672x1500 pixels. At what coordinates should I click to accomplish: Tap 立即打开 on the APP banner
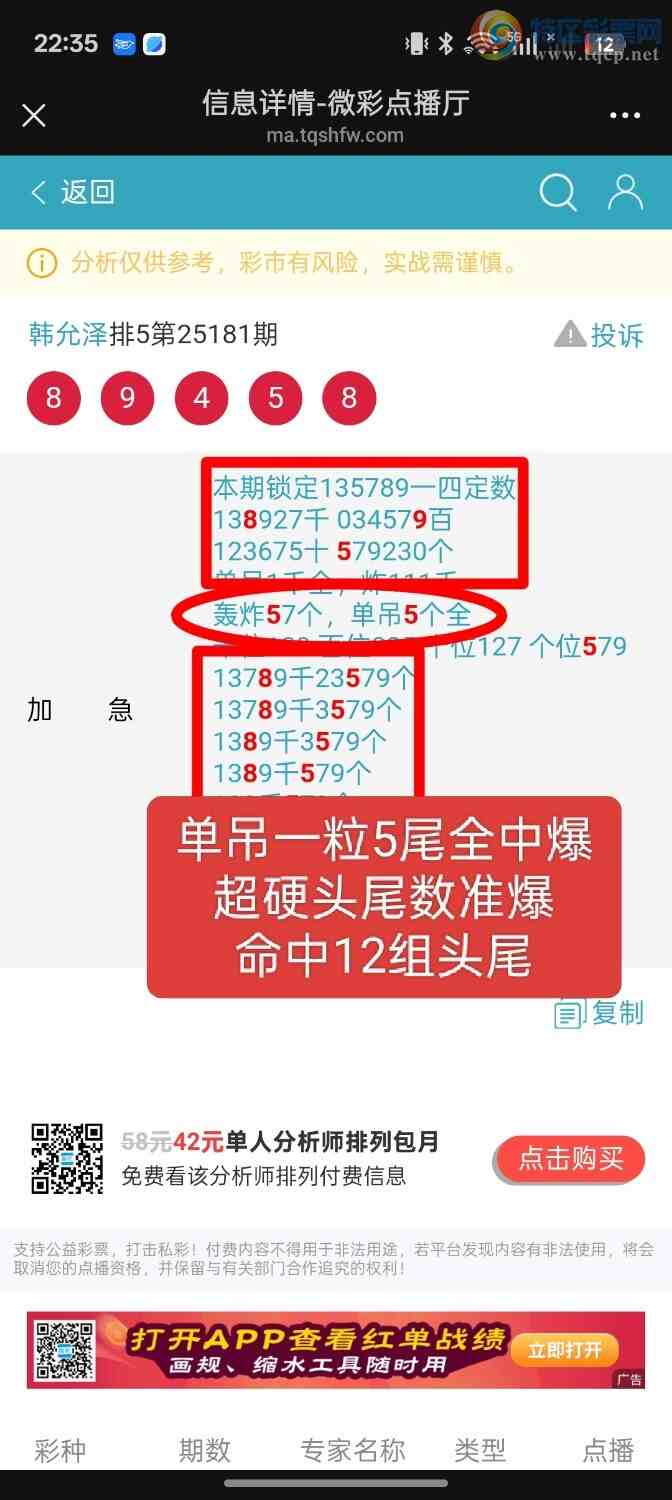(x=565, y=1350)
